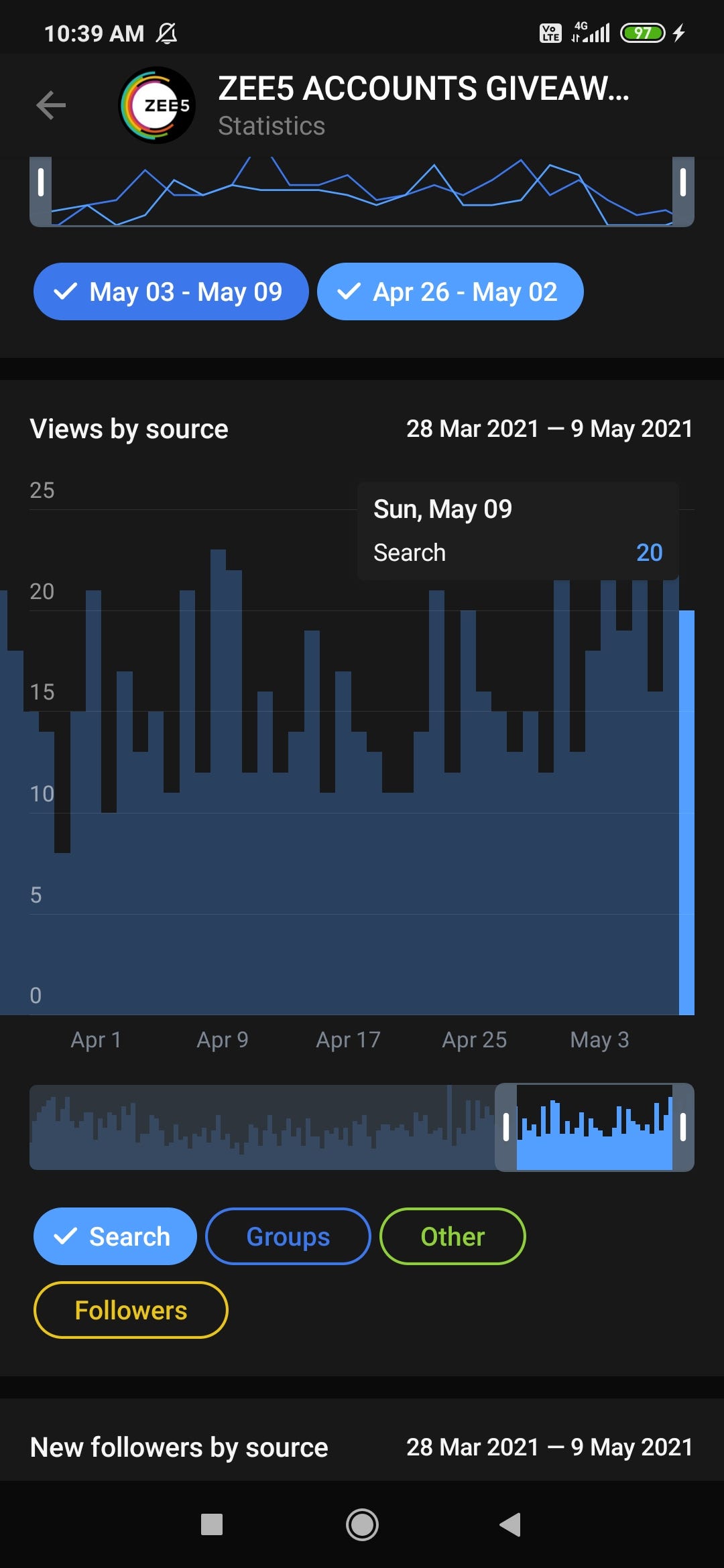Dismiss the Sun, May 09 tooltip

pos(518,531)
